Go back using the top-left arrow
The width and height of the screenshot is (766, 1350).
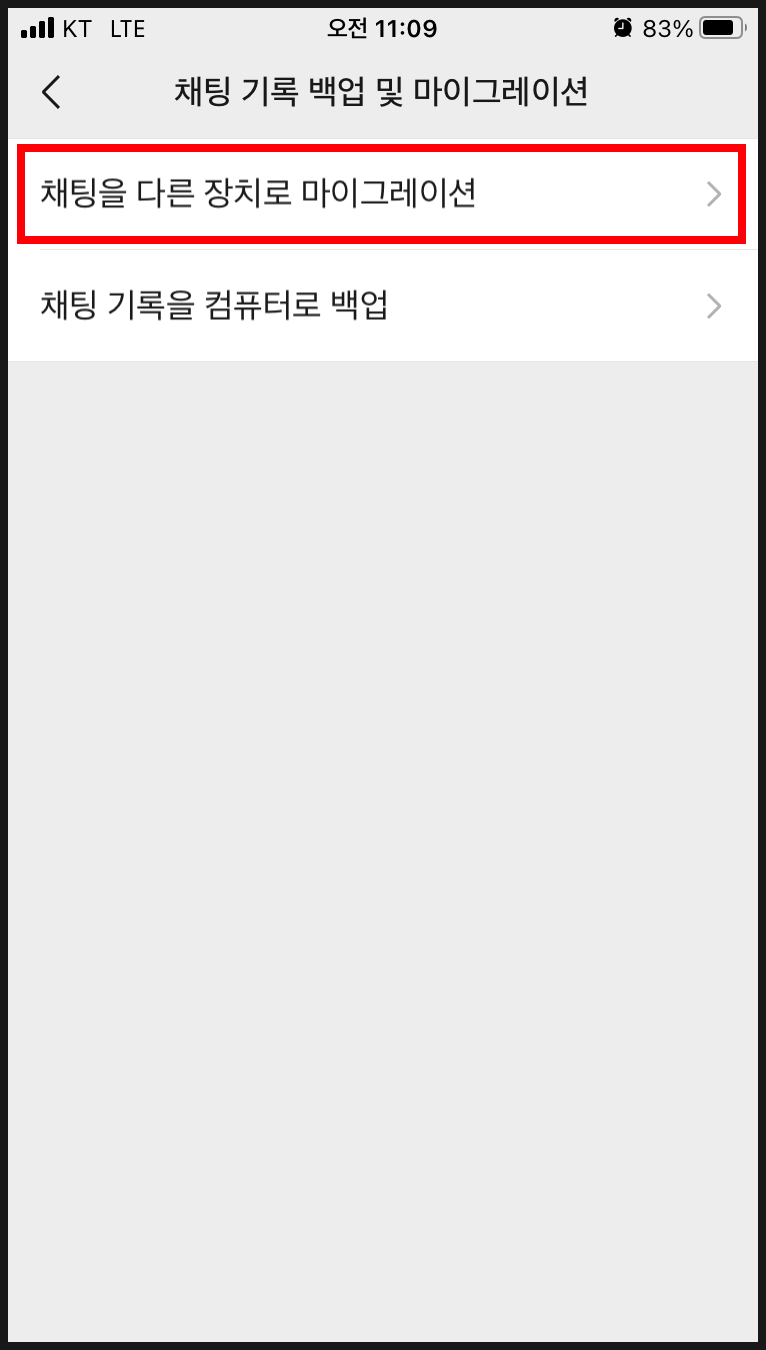click(51, 92)
